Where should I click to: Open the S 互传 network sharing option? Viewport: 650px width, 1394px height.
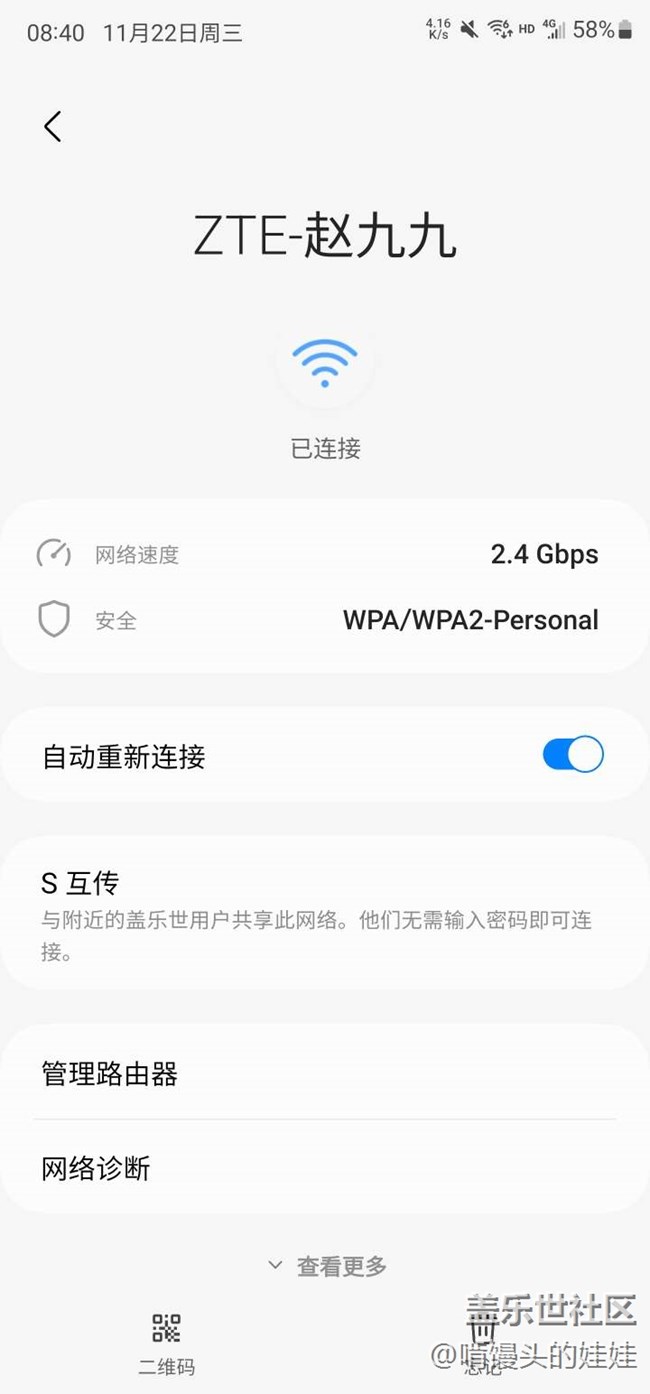[325, 914]
